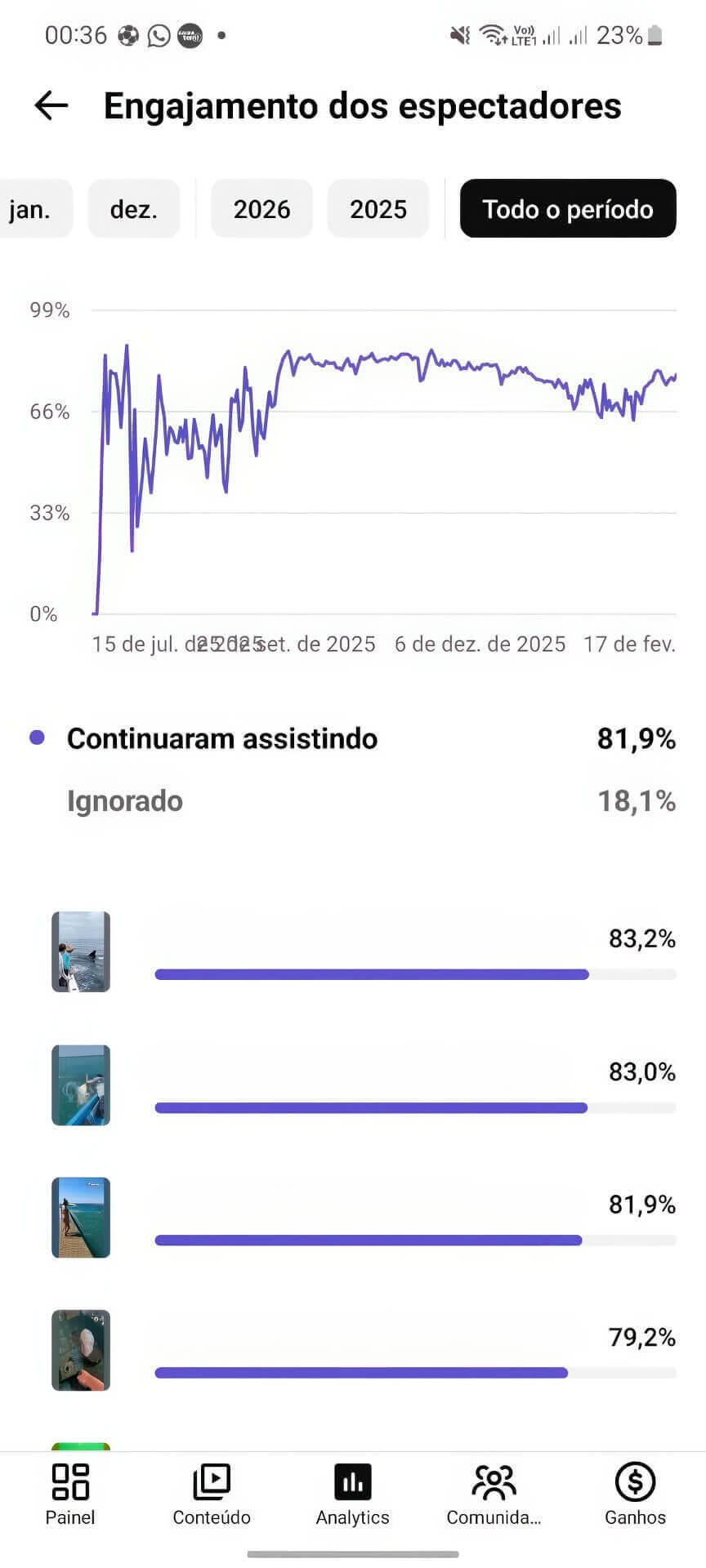Screen dimensions: 706x1568
Task: Go back using the arrow icon
Action: click(51, 105)
